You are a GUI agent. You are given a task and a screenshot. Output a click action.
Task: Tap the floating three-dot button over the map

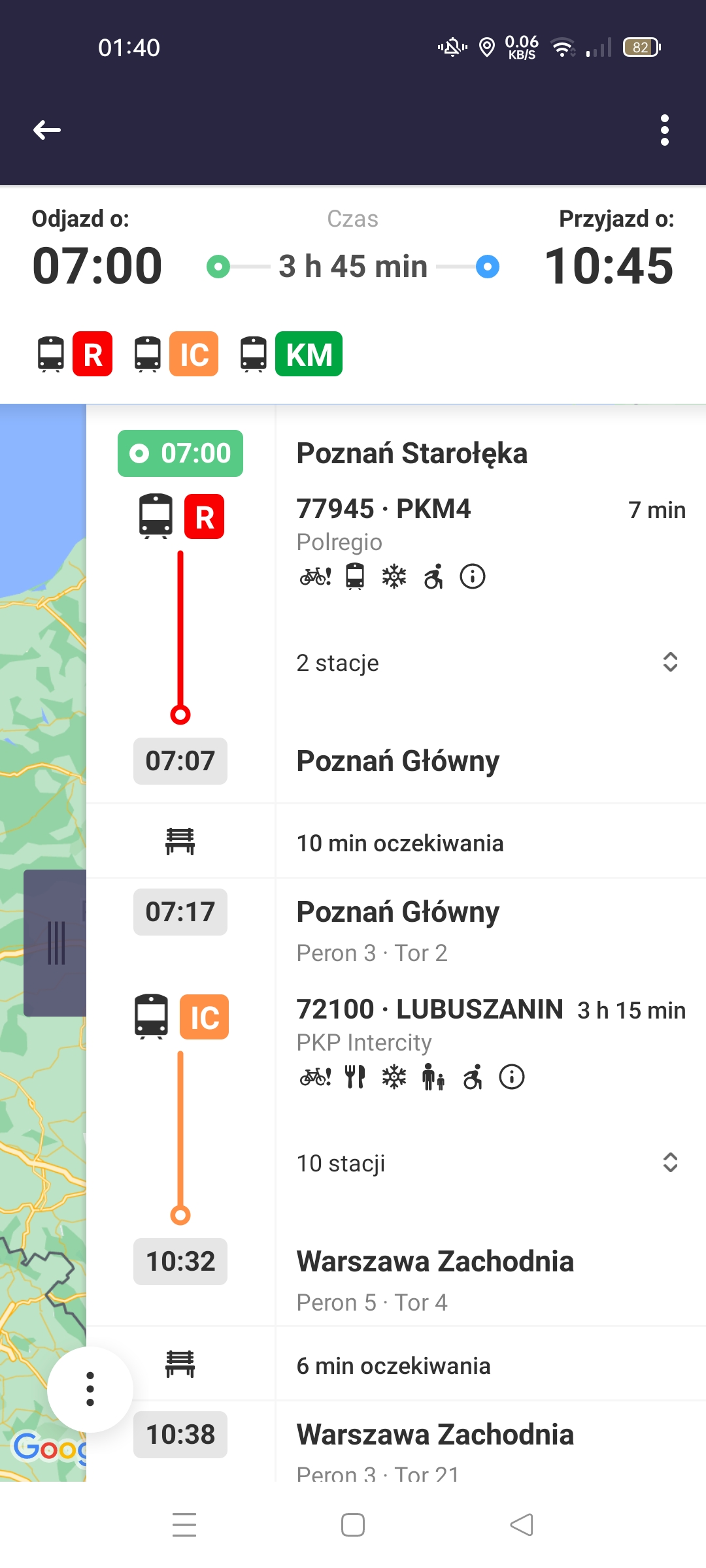[90, 1388]
